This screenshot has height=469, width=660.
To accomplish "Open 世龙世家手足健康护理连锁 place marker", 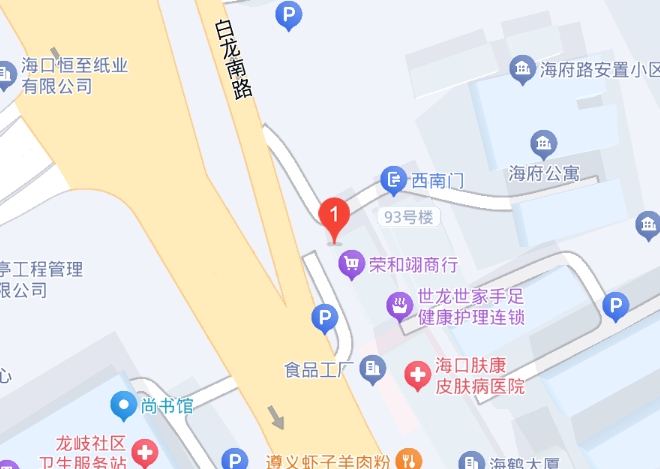I will (x=400, y=305).
